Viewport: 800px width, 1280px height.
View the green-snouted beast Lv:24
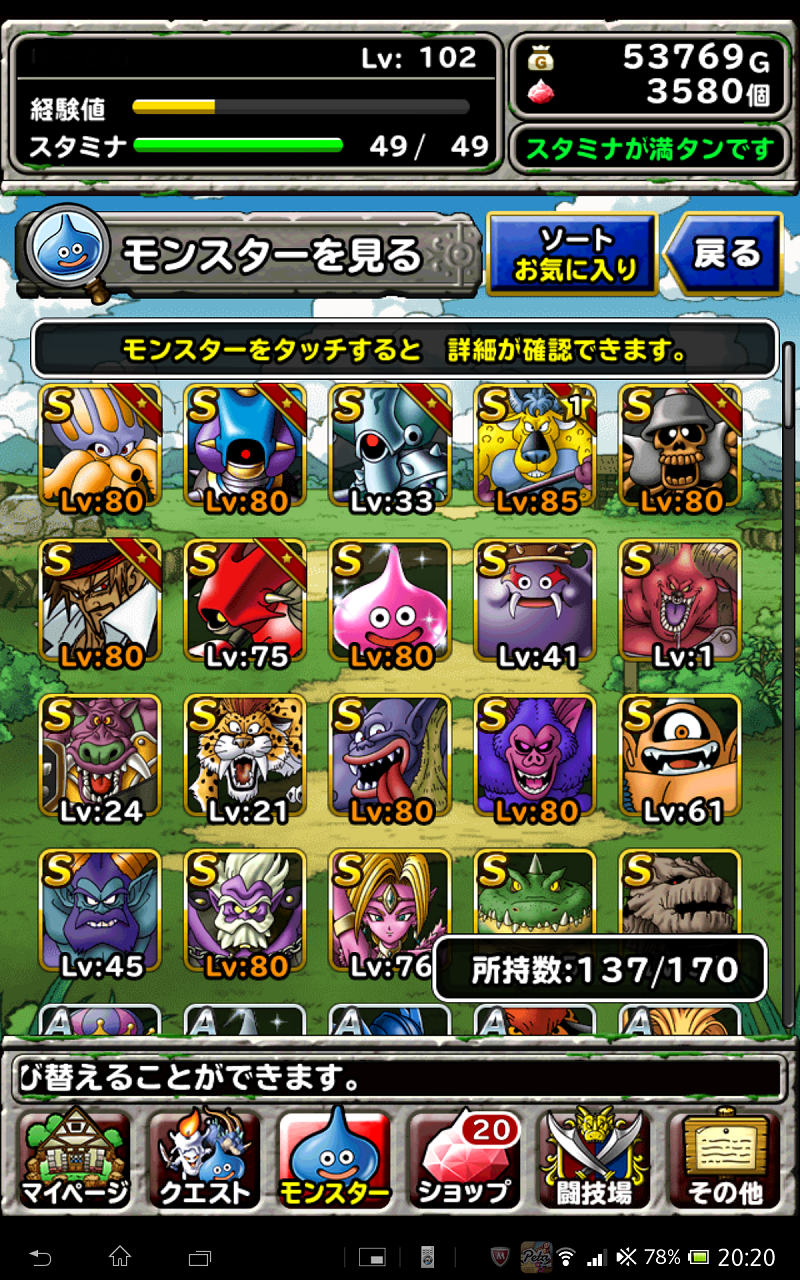click(x=100, y=758)
